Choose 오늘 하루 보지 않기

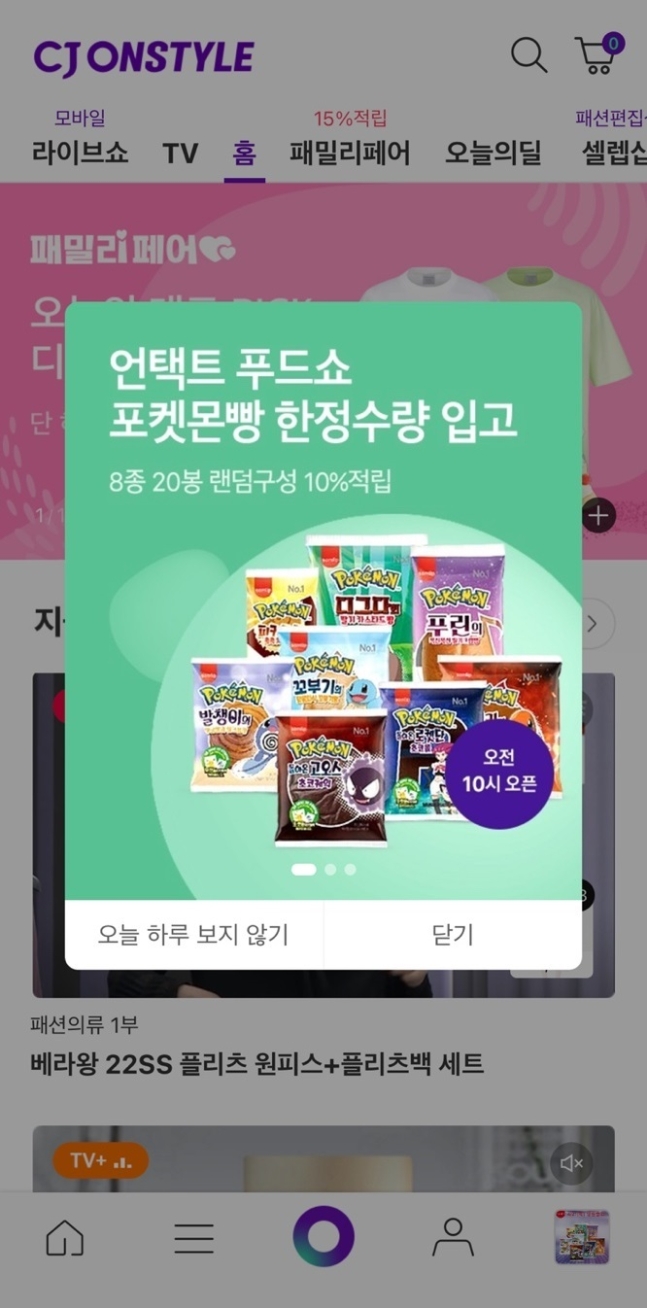point(193,935)
